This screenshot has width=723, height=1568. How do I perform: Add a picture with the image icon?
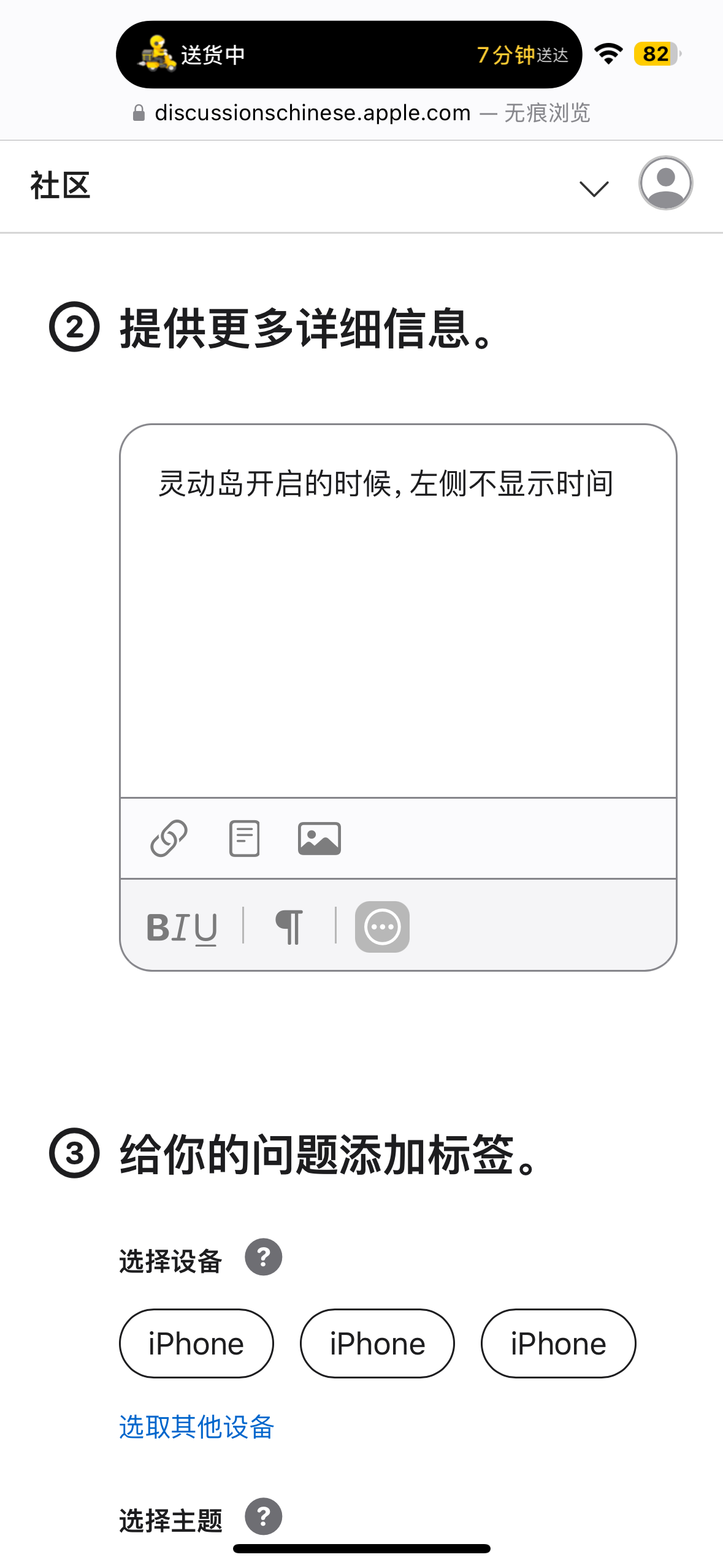pos(319,838)
